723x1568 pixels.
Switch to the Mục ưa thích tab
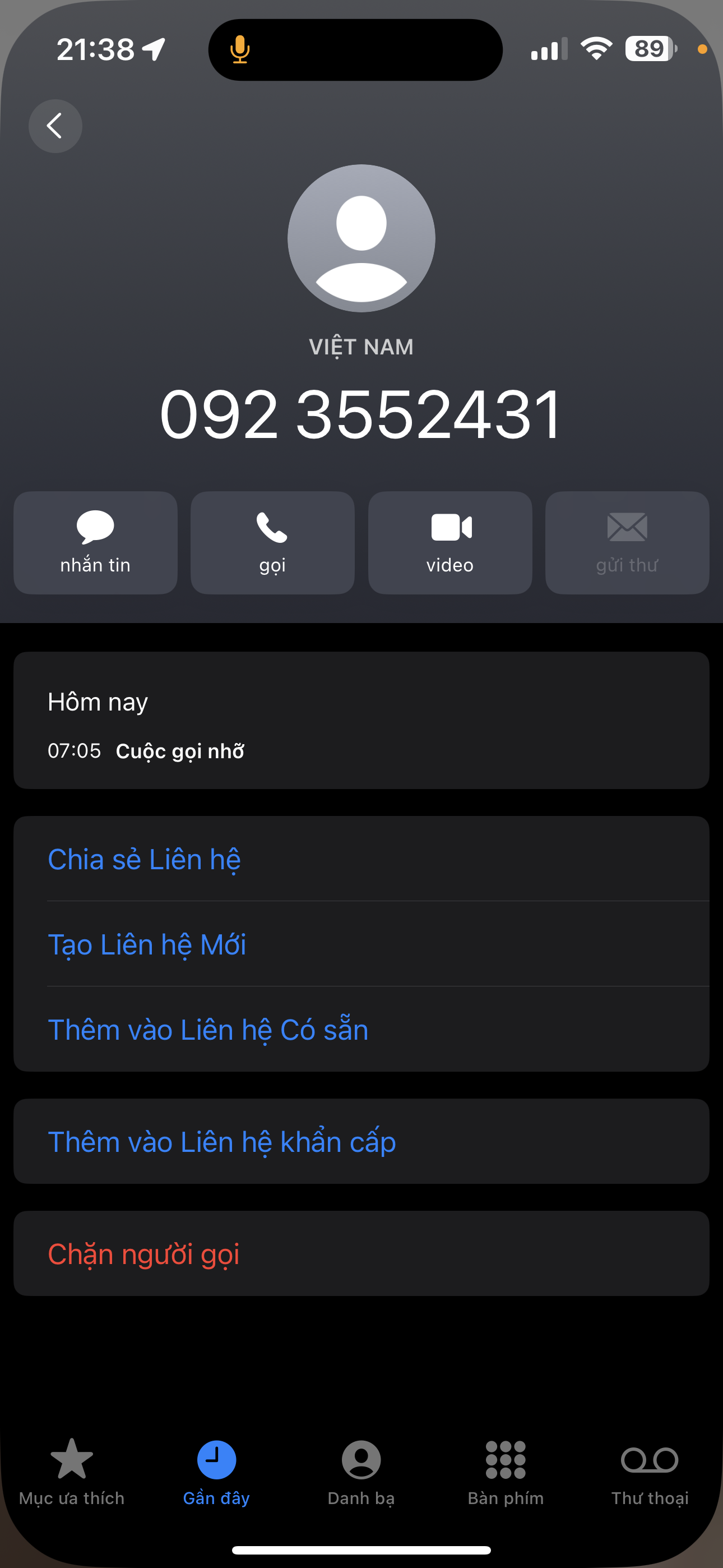click(x=72, y=1470)
